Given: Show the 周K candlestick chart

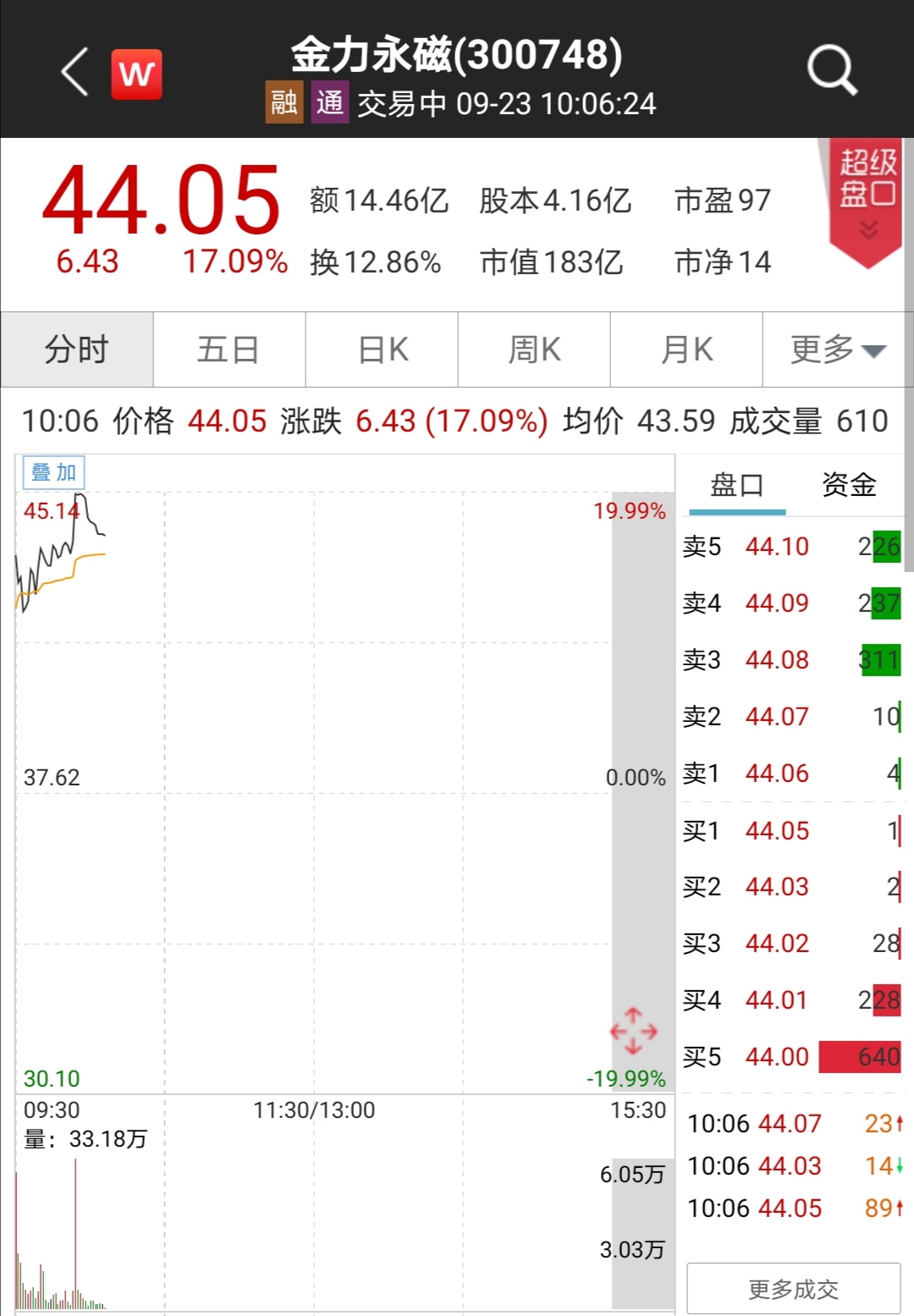Looking at the screenshot, I should 534,350.
